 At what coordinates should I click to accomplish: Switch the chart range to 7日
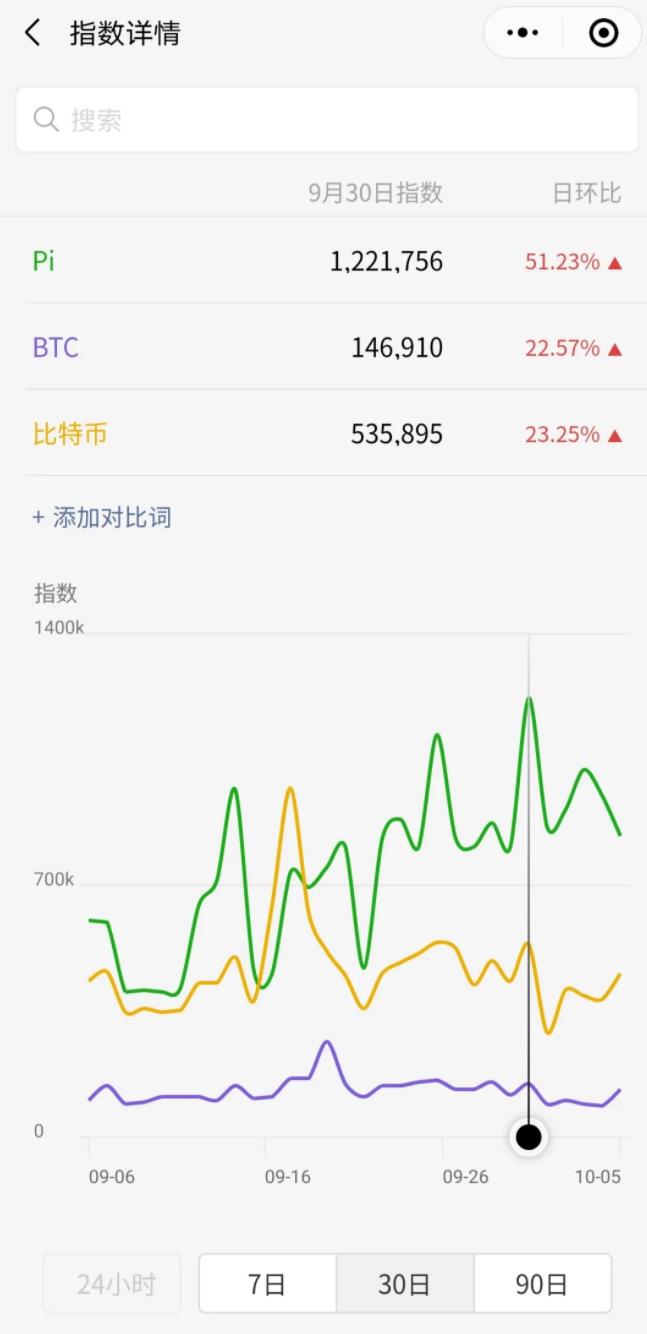tap(267, 1284)
